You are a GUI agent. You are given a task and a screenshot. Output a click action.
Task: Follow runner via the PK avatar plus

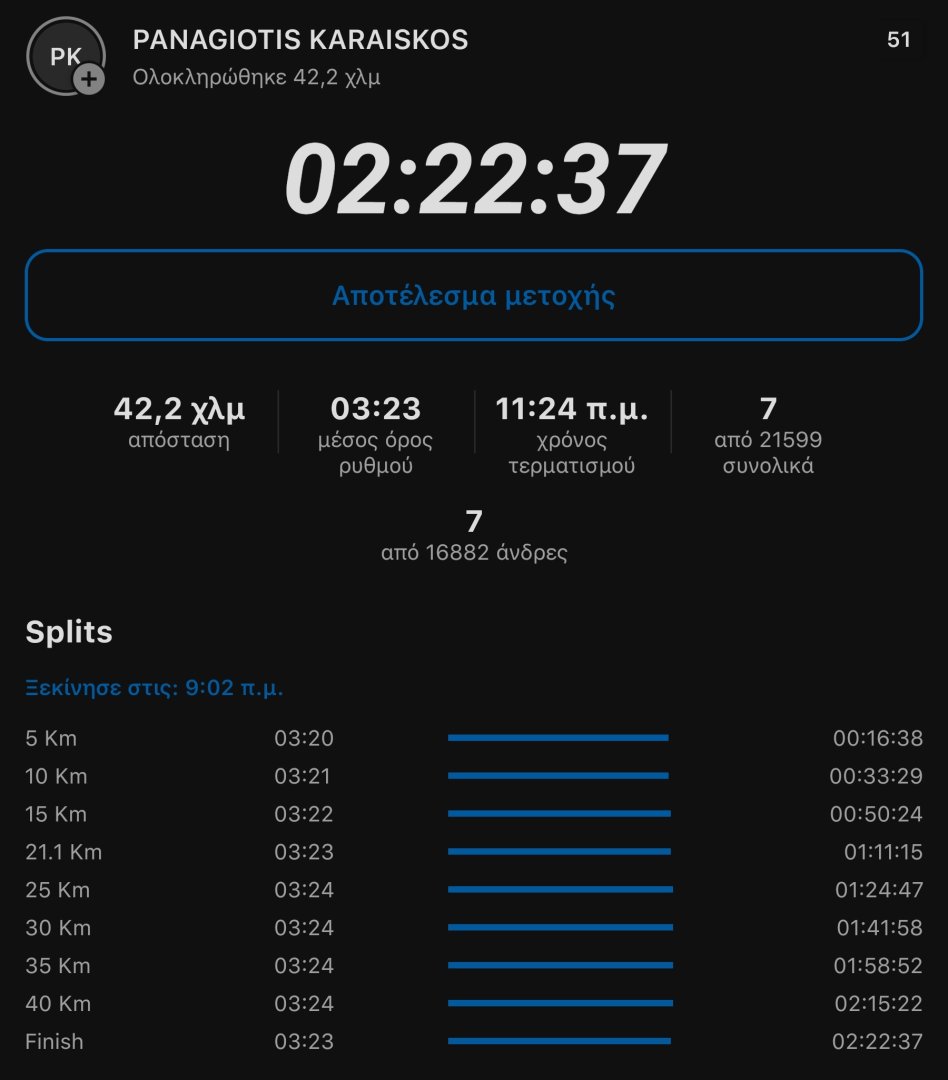[89, 79]
